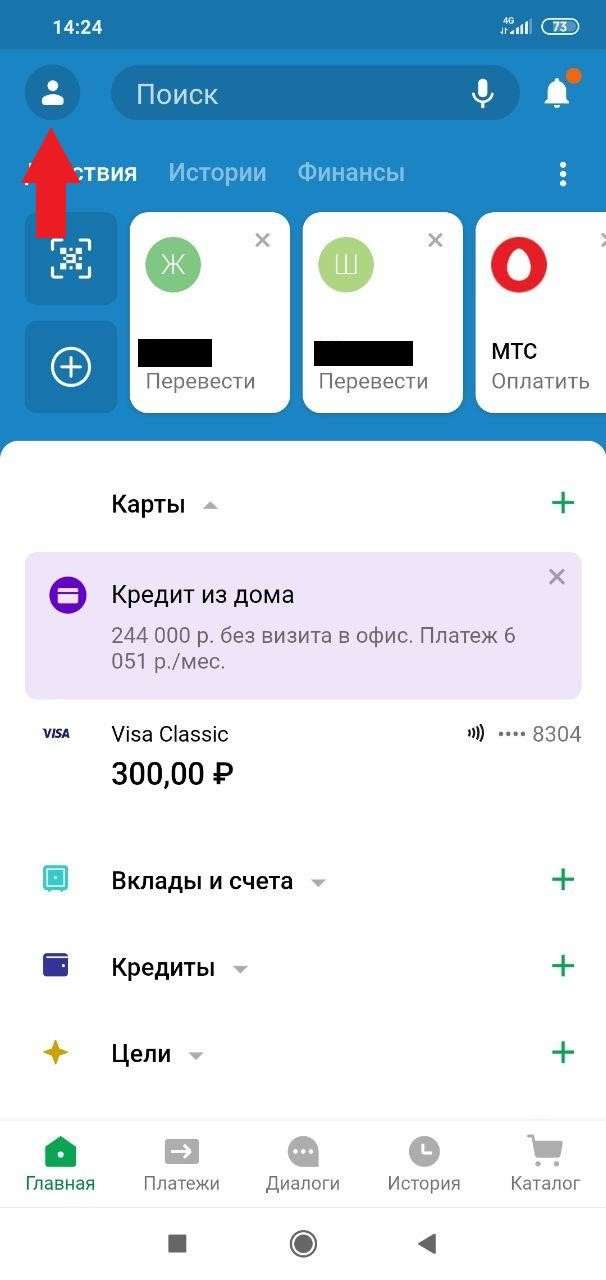Start voice search with microphone
This screenshot has height=1280, width=606.
[x=482, y=94]
